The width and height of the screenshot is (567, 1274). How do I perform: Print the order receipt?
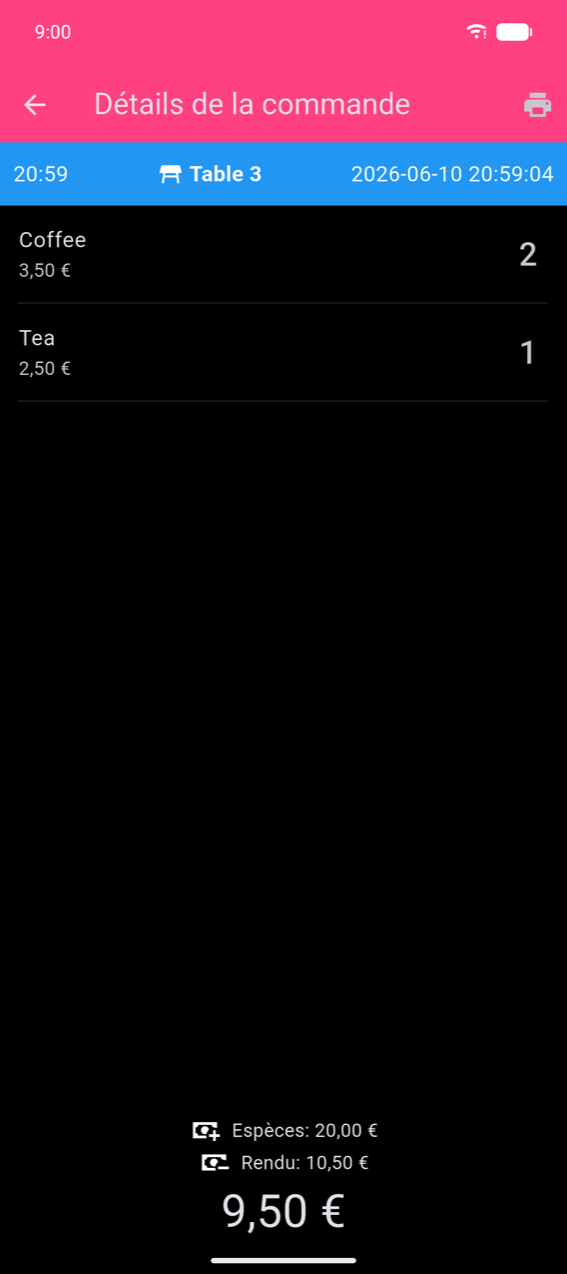537,104
